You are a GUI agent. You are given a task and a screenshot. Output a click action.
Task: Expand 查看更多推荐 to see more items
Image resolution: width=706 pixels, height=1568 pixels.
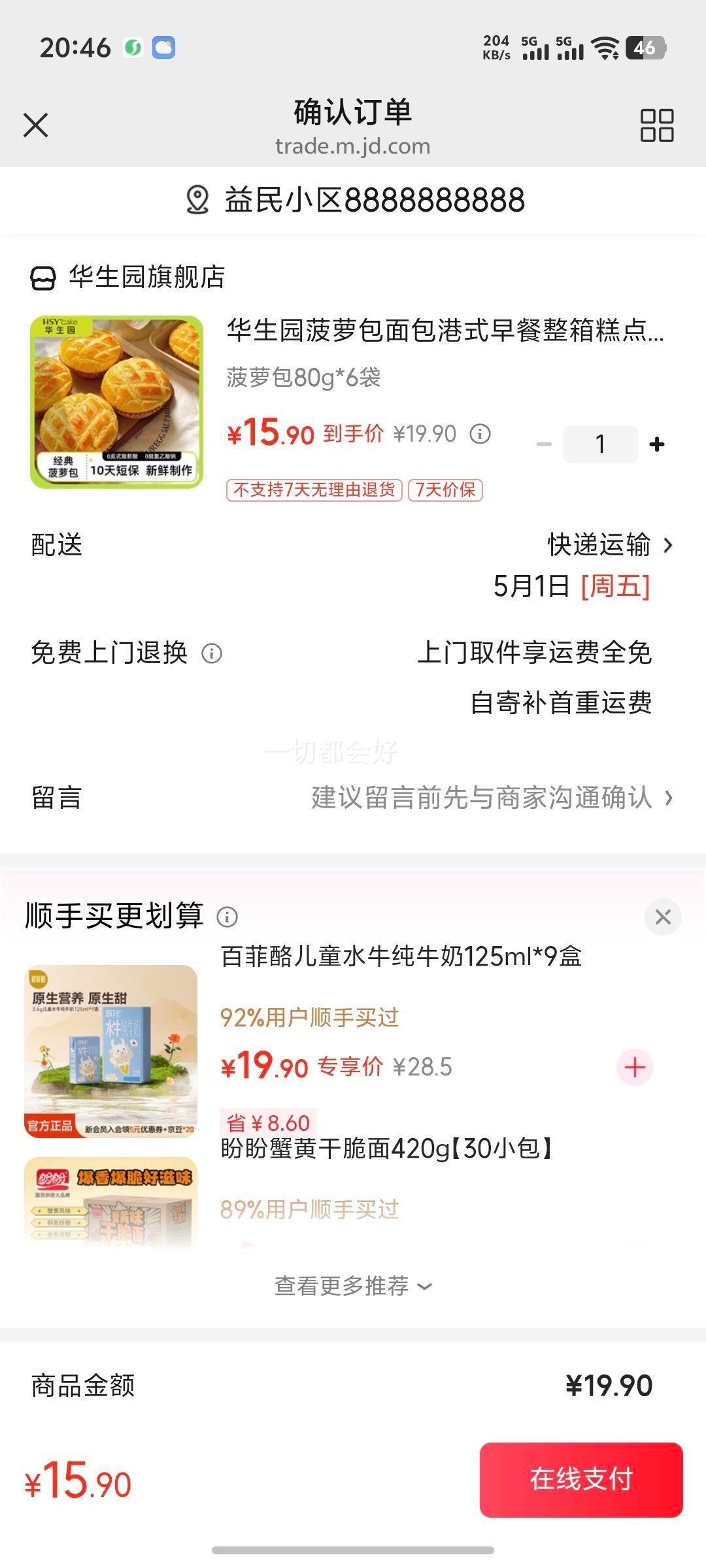353,1284
